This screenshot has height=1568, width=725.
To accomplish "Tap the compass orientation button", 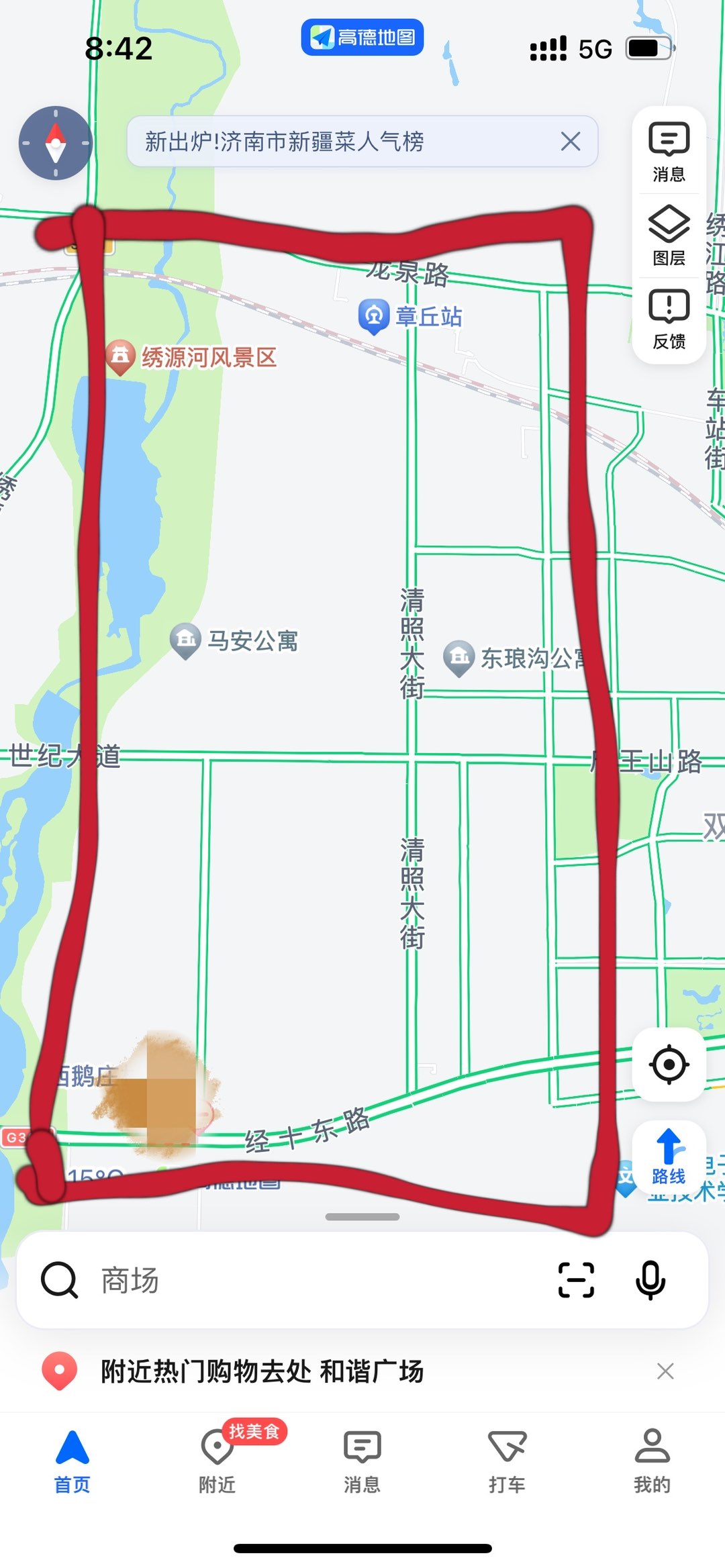I will 55,143.
